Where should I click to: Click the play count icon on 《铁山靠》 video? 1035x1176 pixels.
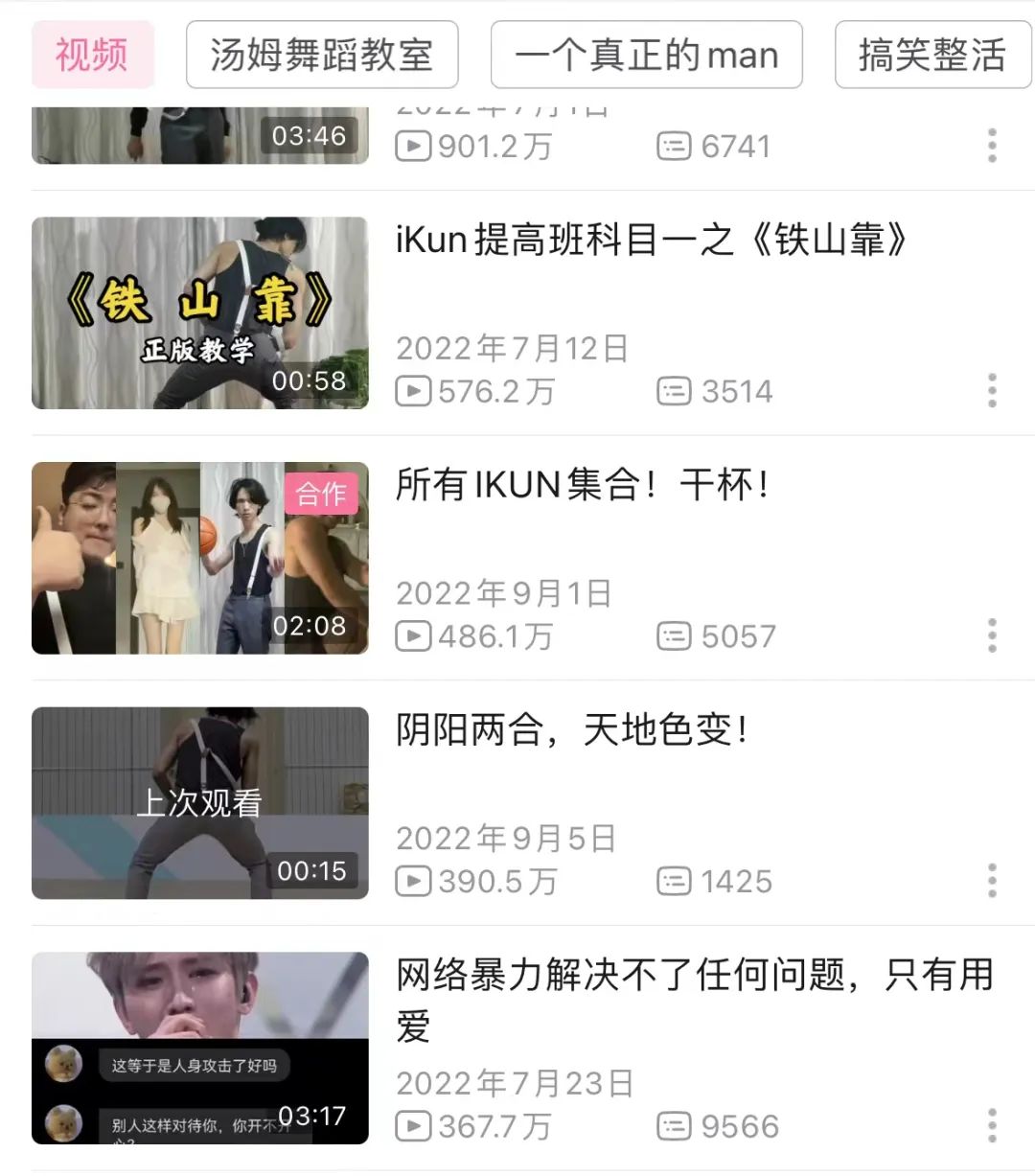(412, 391)
